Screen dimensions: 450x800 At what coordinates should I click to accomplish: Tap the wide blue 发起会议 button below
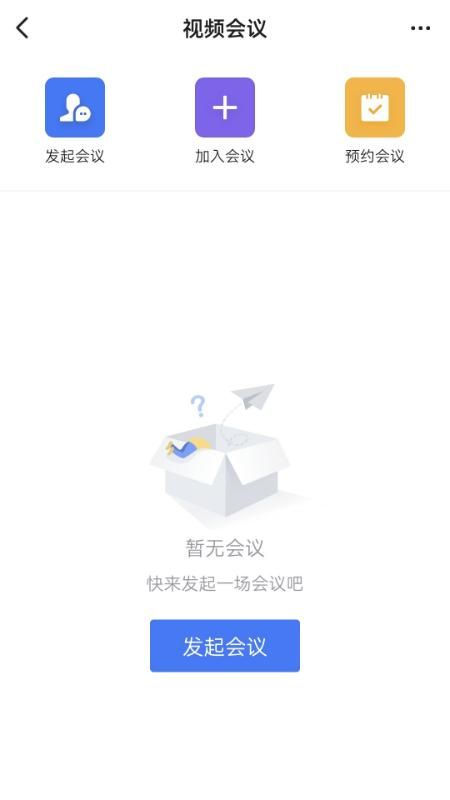[225, 646]
